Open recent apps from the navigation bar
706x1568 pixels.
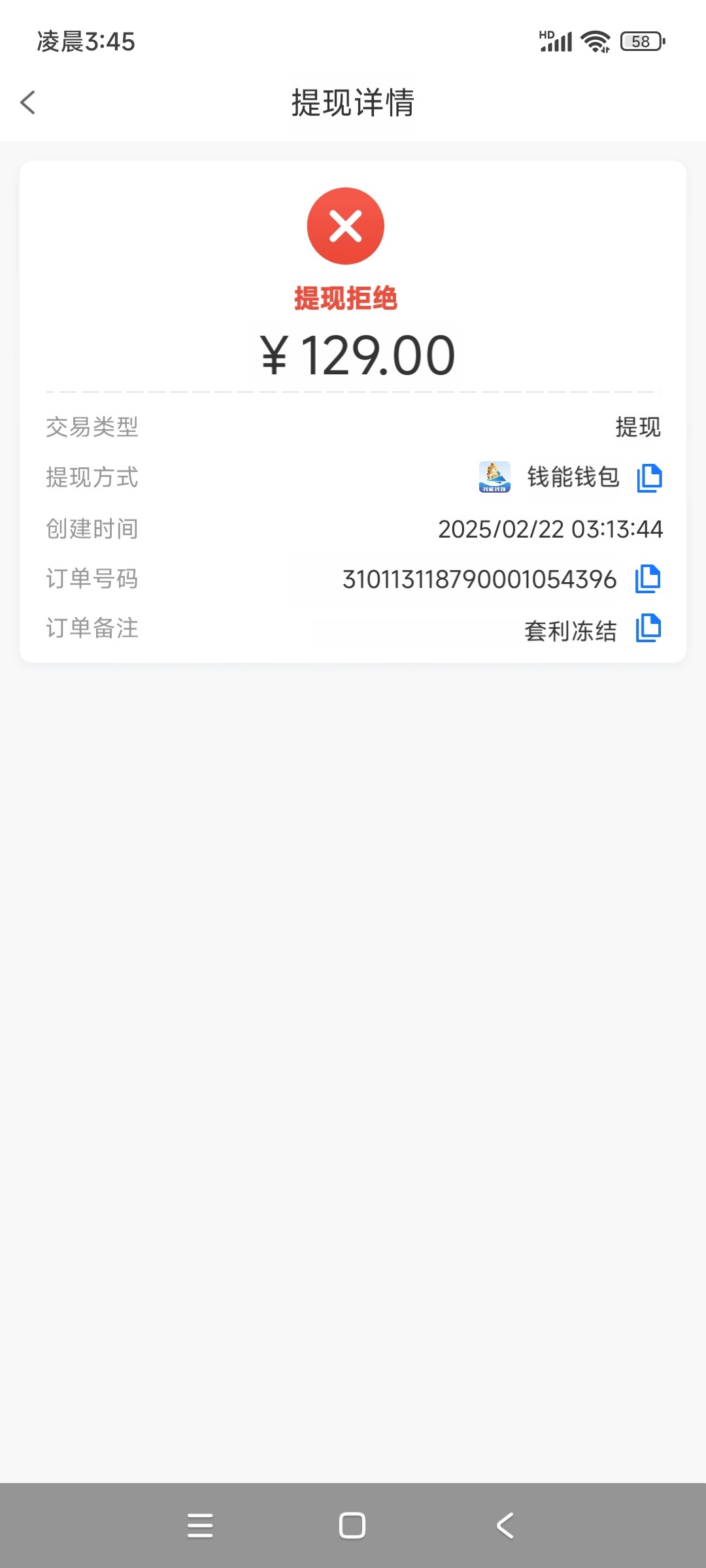(200, 1526)
